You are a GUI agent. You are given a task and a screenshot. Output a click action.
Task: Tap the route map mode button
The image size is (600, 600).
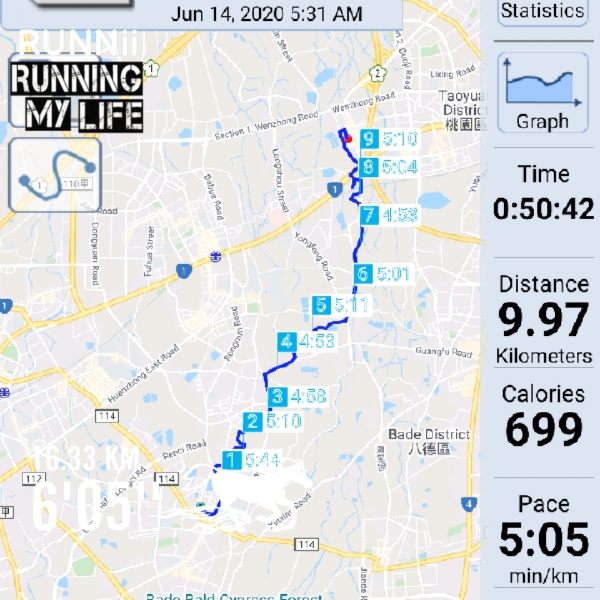pyautogui.click(x=55, y=175)
